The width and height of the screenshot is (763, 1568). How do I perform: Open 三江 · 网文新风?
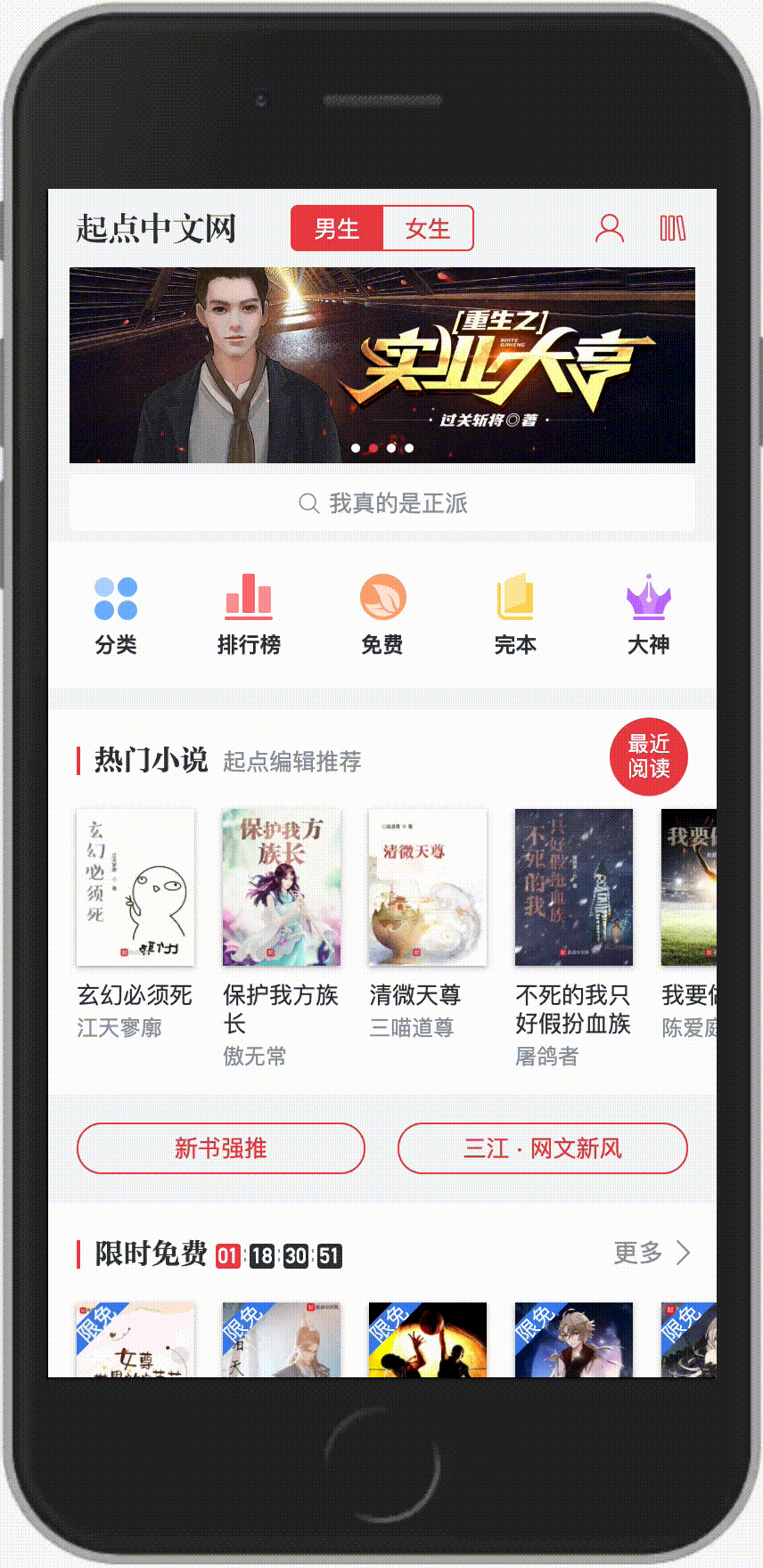point(542,1147)
